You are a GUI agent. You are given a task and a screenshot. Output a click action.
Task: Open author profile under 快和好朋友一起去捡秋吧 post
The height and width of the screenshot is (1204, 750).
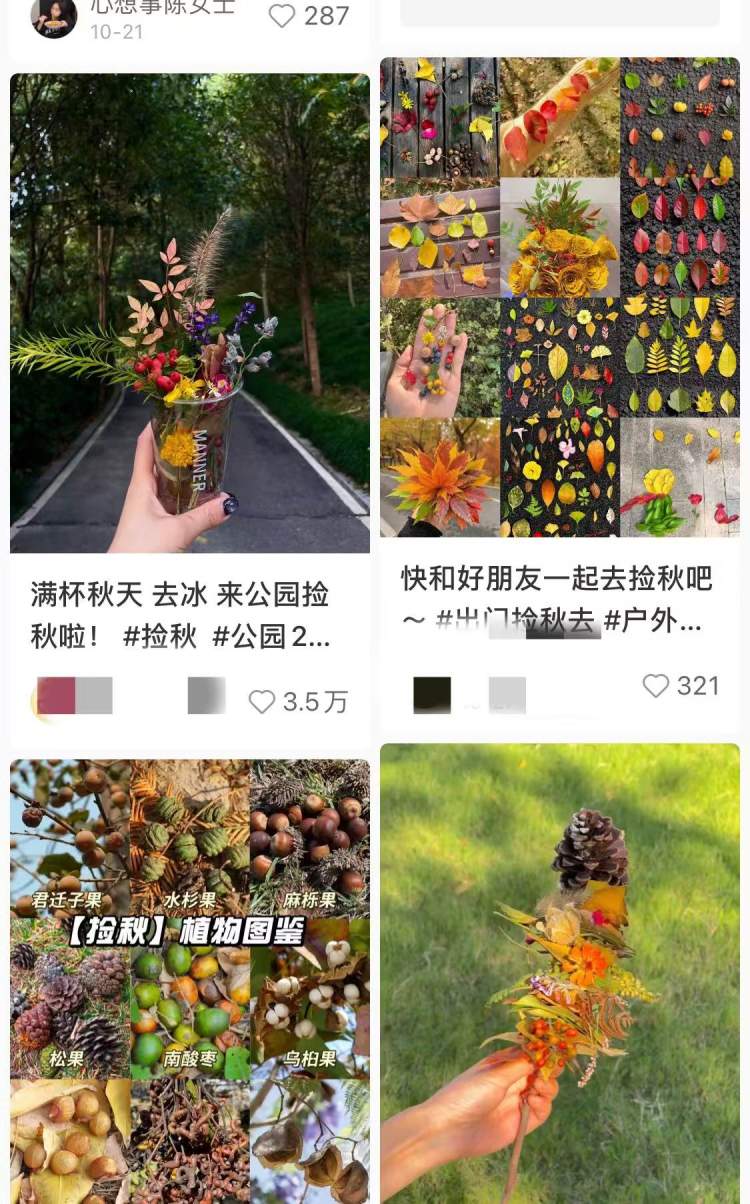pos(432,695)
